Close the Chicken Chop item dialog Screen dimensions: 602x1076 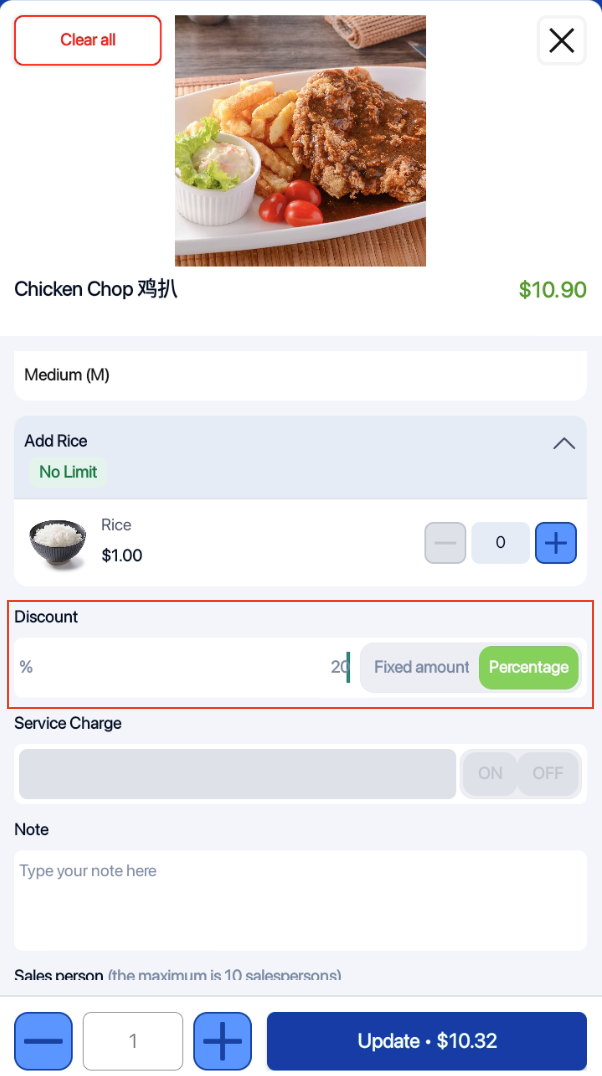(x=561, y=41)
